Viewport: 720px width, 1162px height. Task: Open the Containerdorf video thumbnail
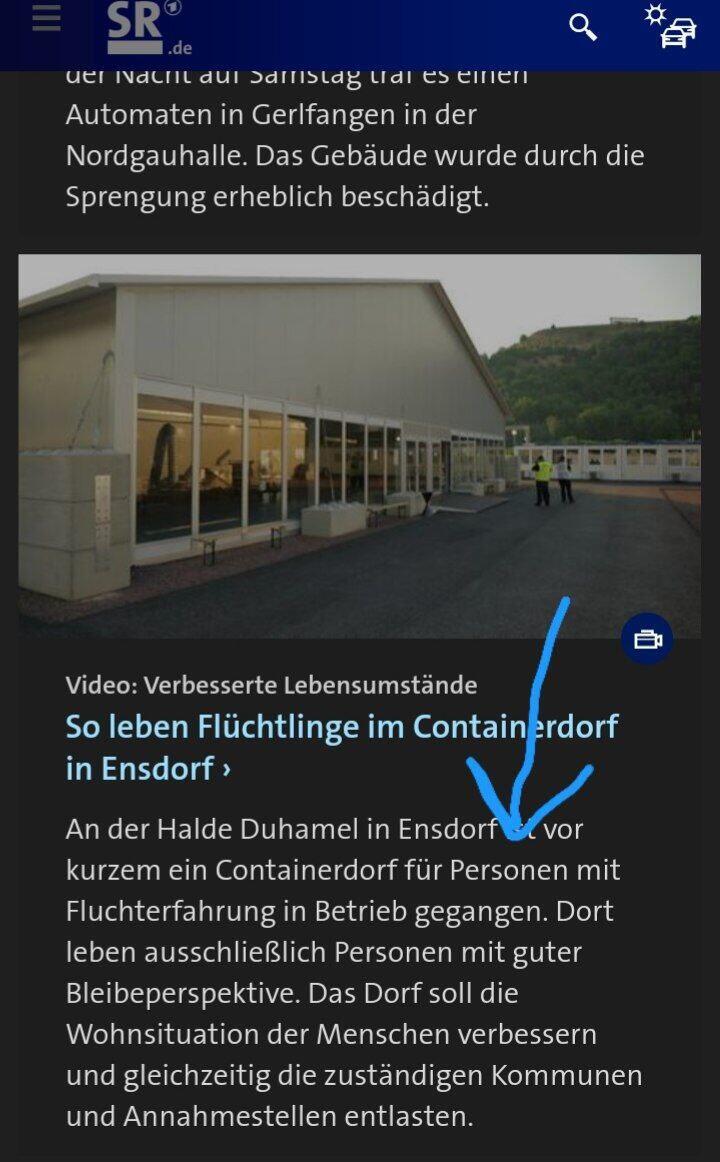[359, 445]
